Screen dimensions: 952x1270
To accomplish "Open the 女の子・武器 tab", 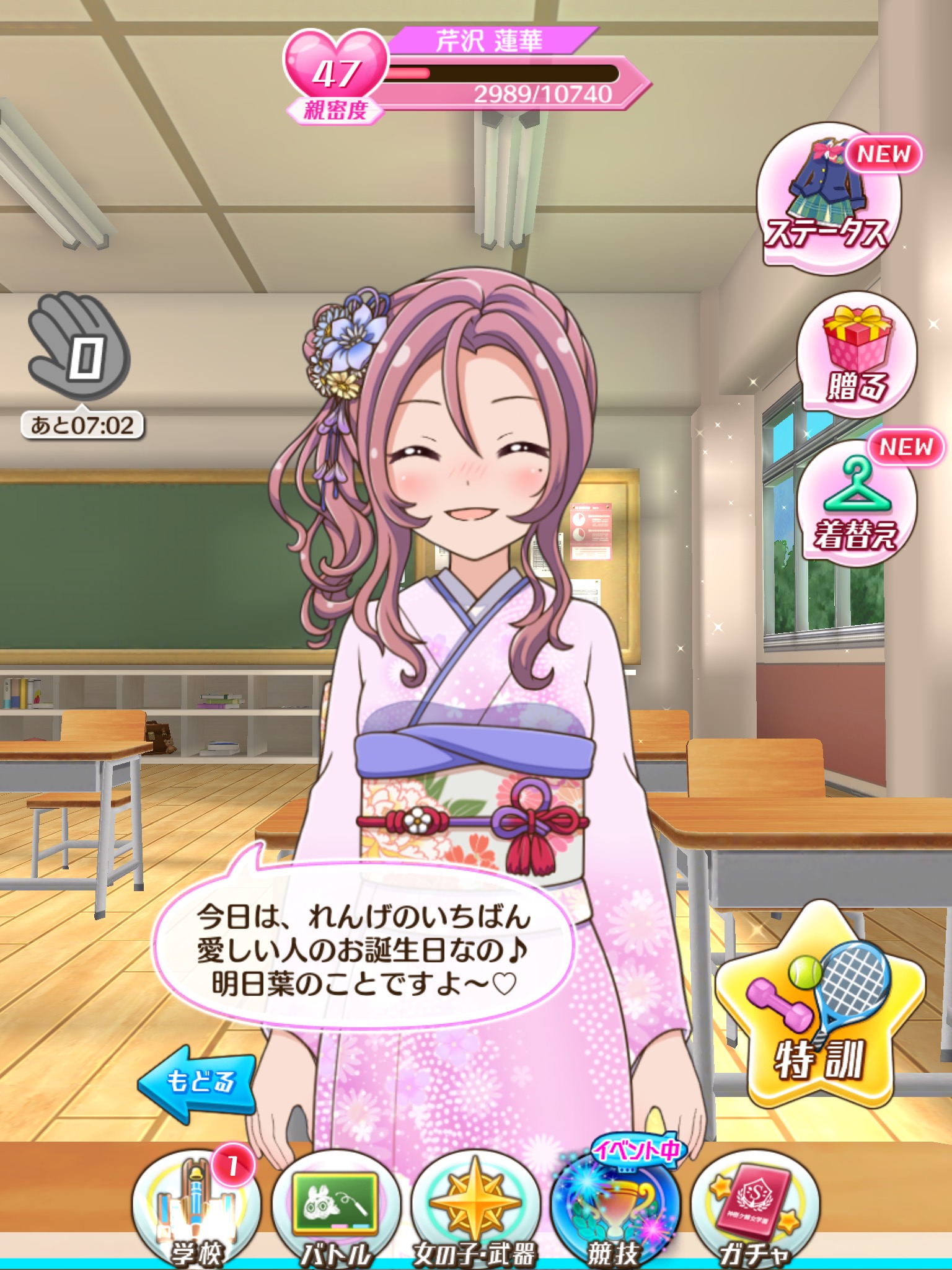I will pos(475,1212).
